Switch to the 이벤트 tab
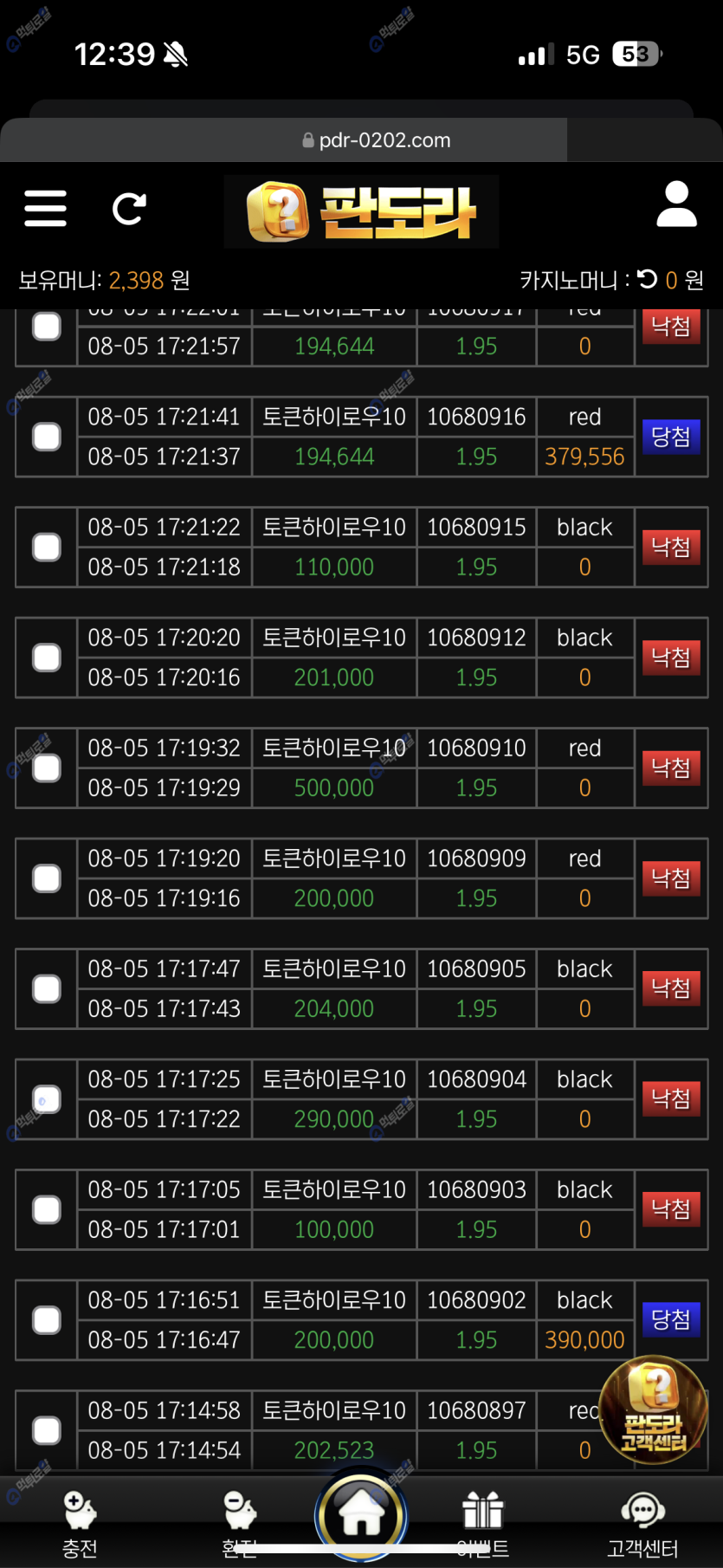723x1568 pixels. [x=482, y=1525]
